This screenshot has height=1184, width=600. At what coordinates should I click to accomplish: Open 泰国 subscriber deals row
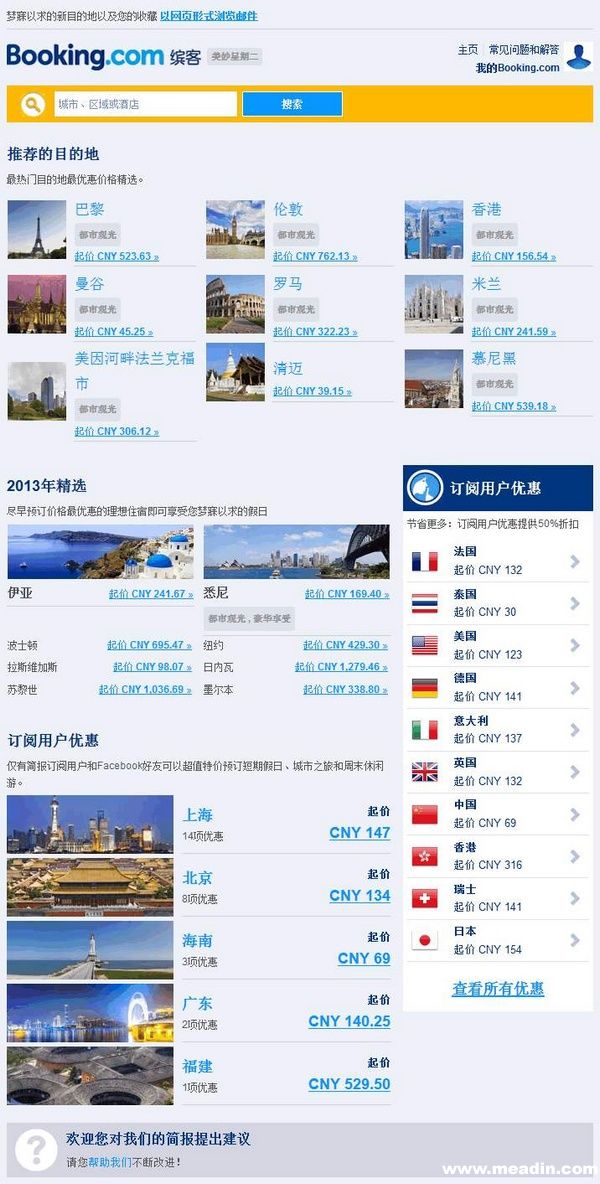[x=497, y=603]
